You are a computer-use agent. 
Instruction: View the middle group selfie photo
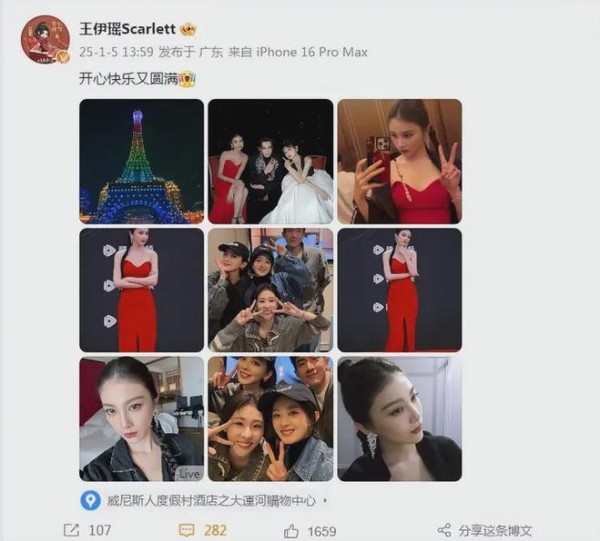270,290
